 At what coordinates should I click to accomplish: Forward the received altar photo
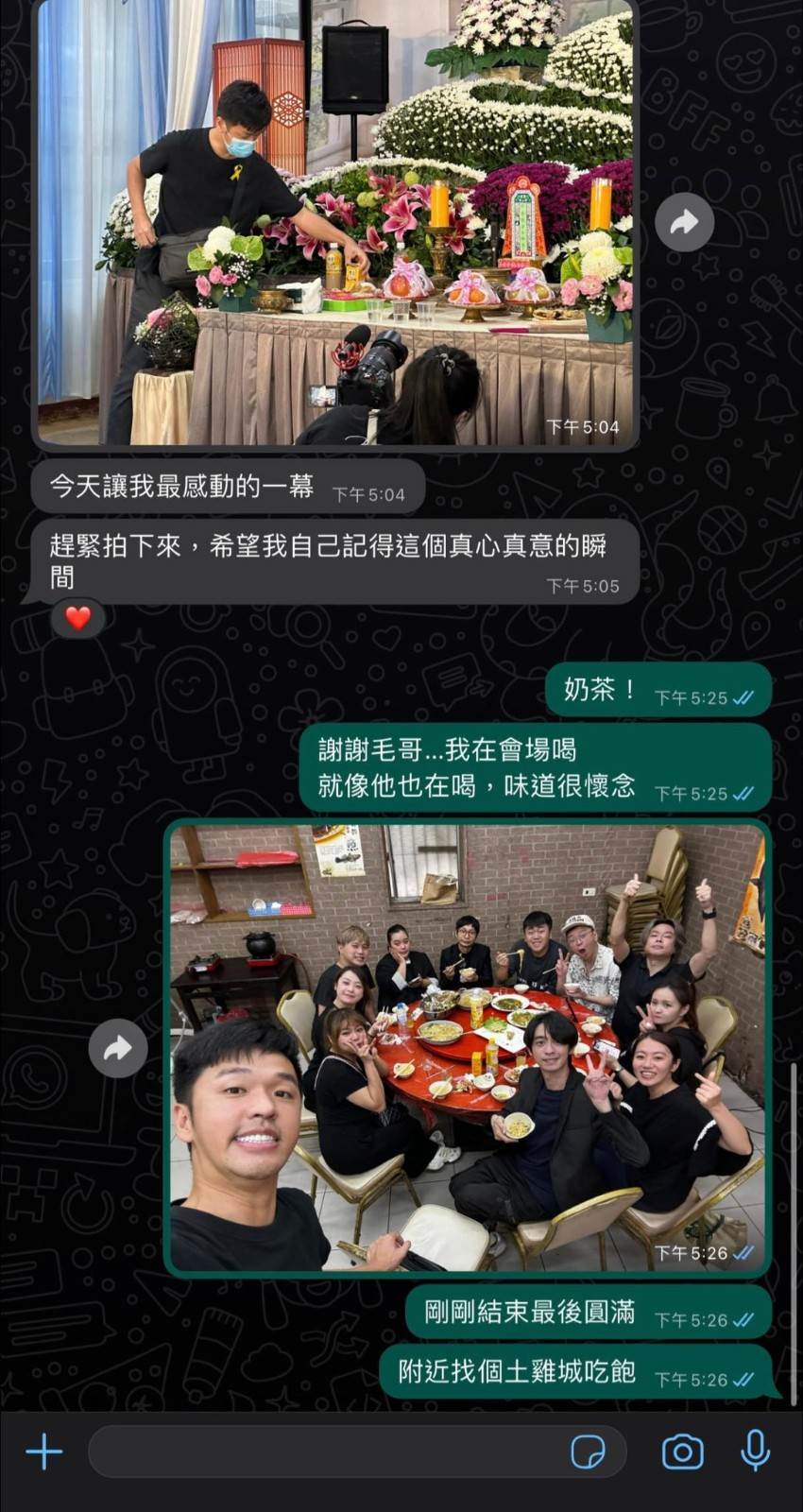click(684, 222)
